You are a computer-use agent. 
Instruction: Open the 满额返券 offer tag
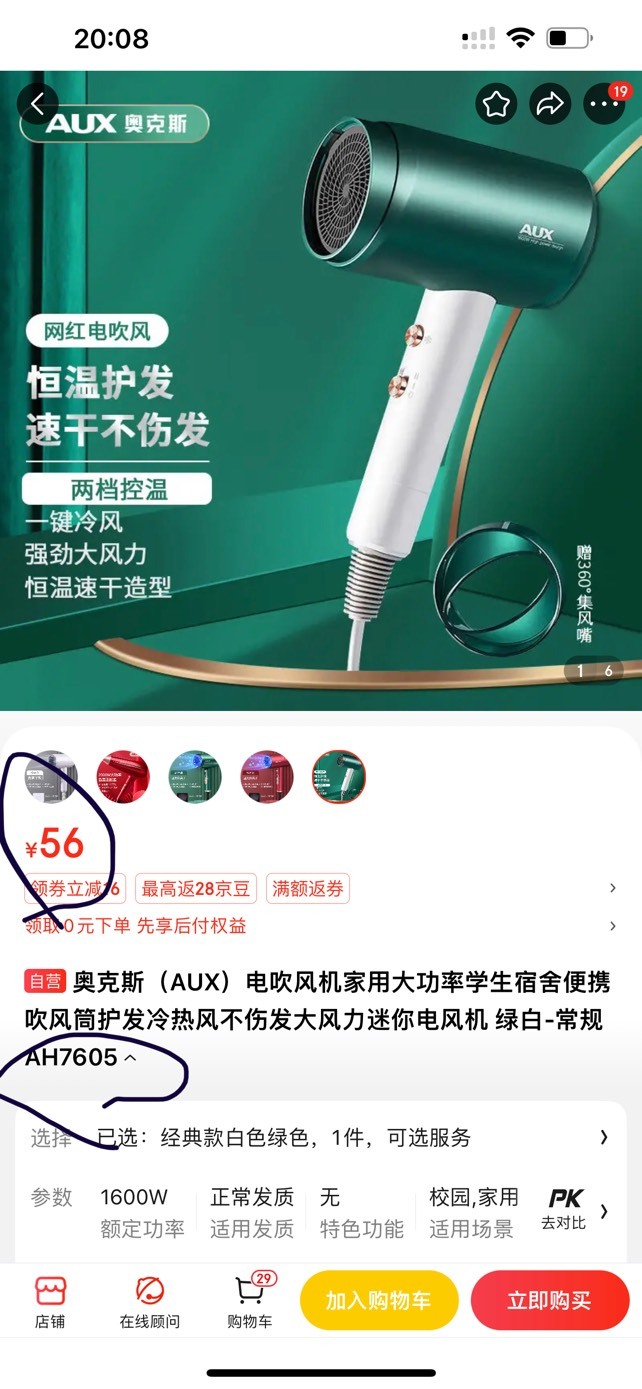click(x=308, y=888)
